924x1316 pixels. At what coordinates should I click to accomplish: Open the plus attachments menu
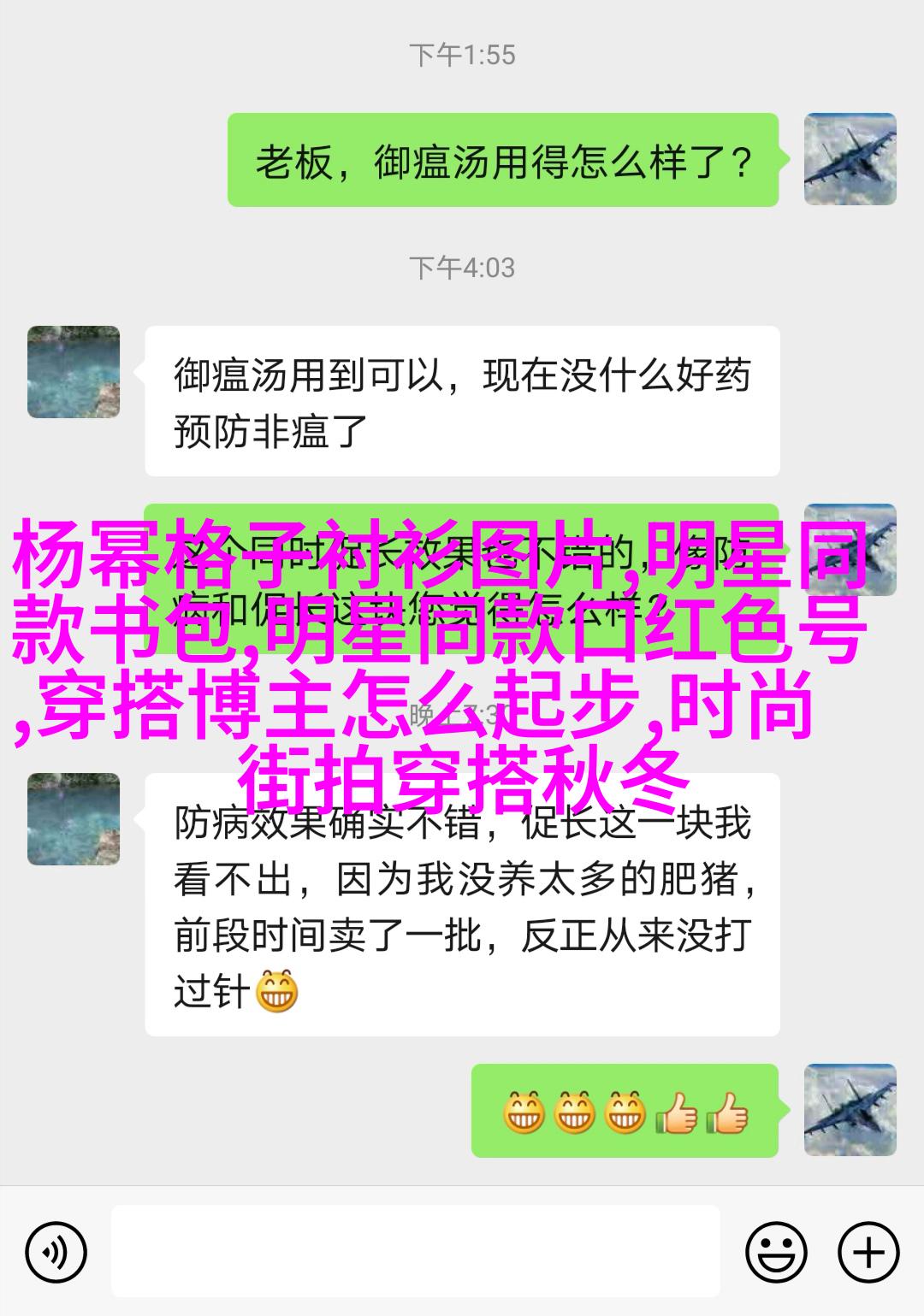(x=868, y=1254)
